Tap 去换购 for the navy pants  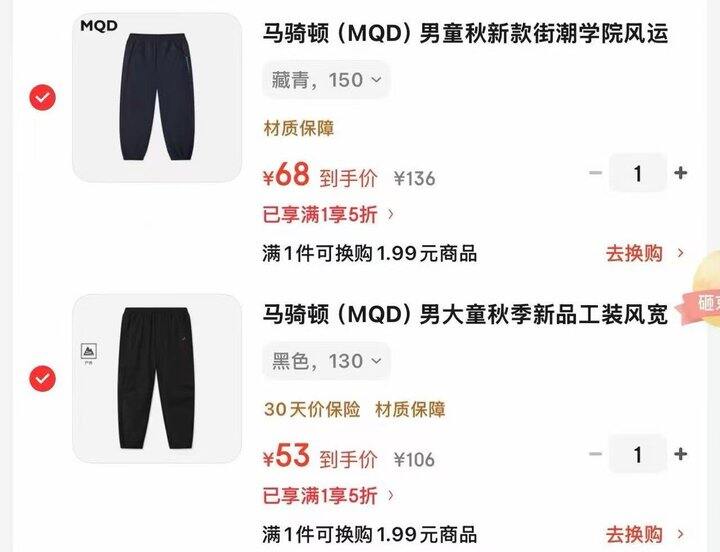[645, 253]
